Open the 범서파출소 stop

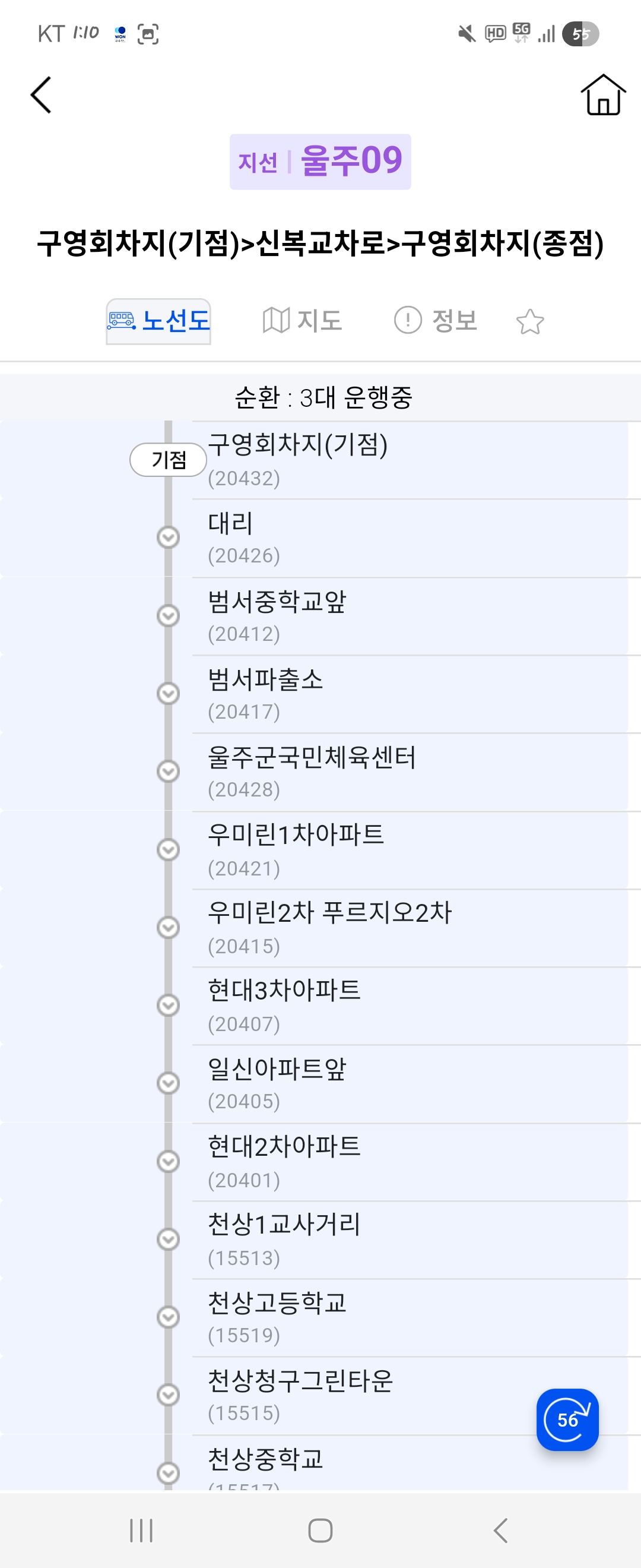point(265,694)
